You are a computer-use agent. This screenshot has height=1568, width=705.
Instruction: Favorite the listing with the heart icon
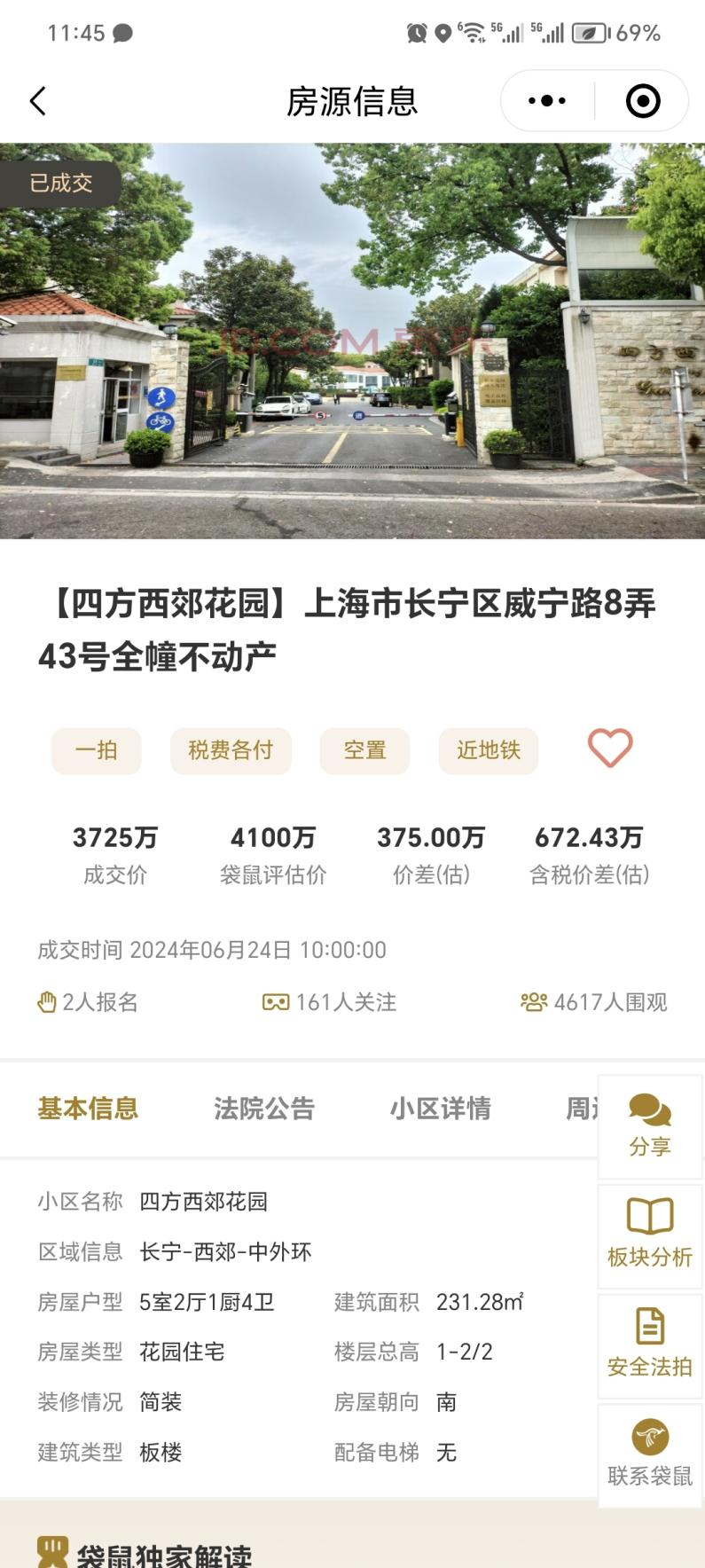(609, 749)
